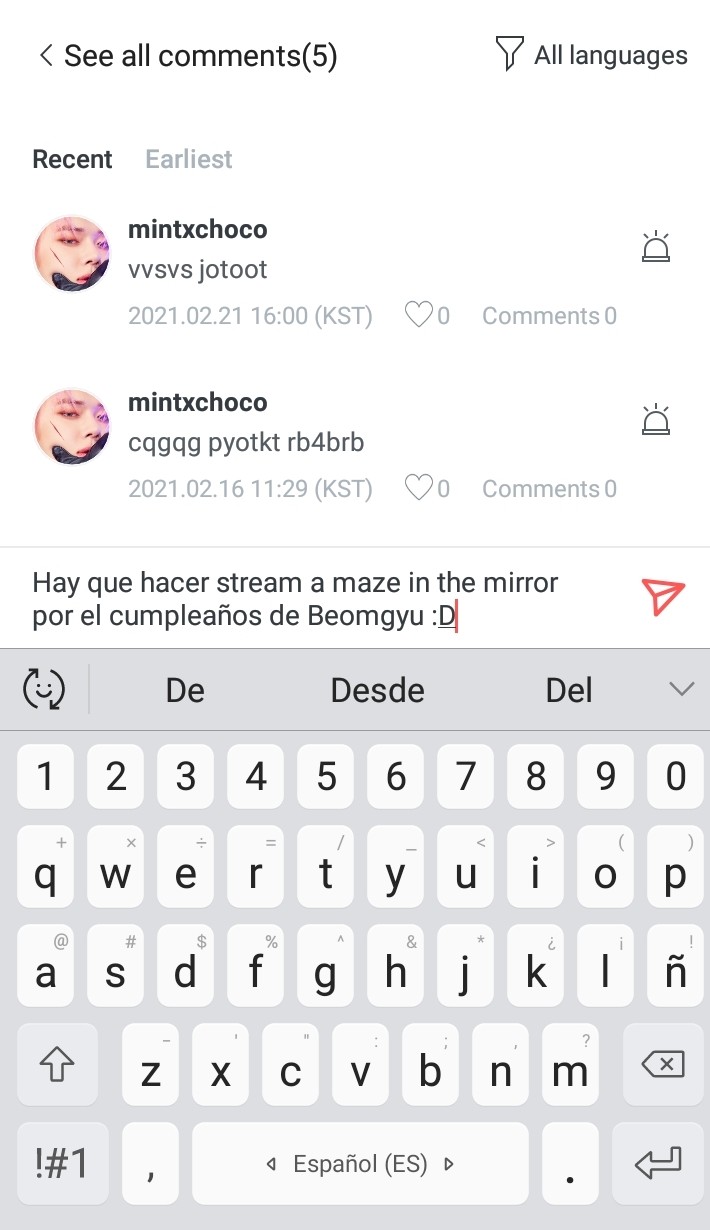Open mintxchoco's avatar on "vvsvs jotoot"

click(x=72, y=253)
